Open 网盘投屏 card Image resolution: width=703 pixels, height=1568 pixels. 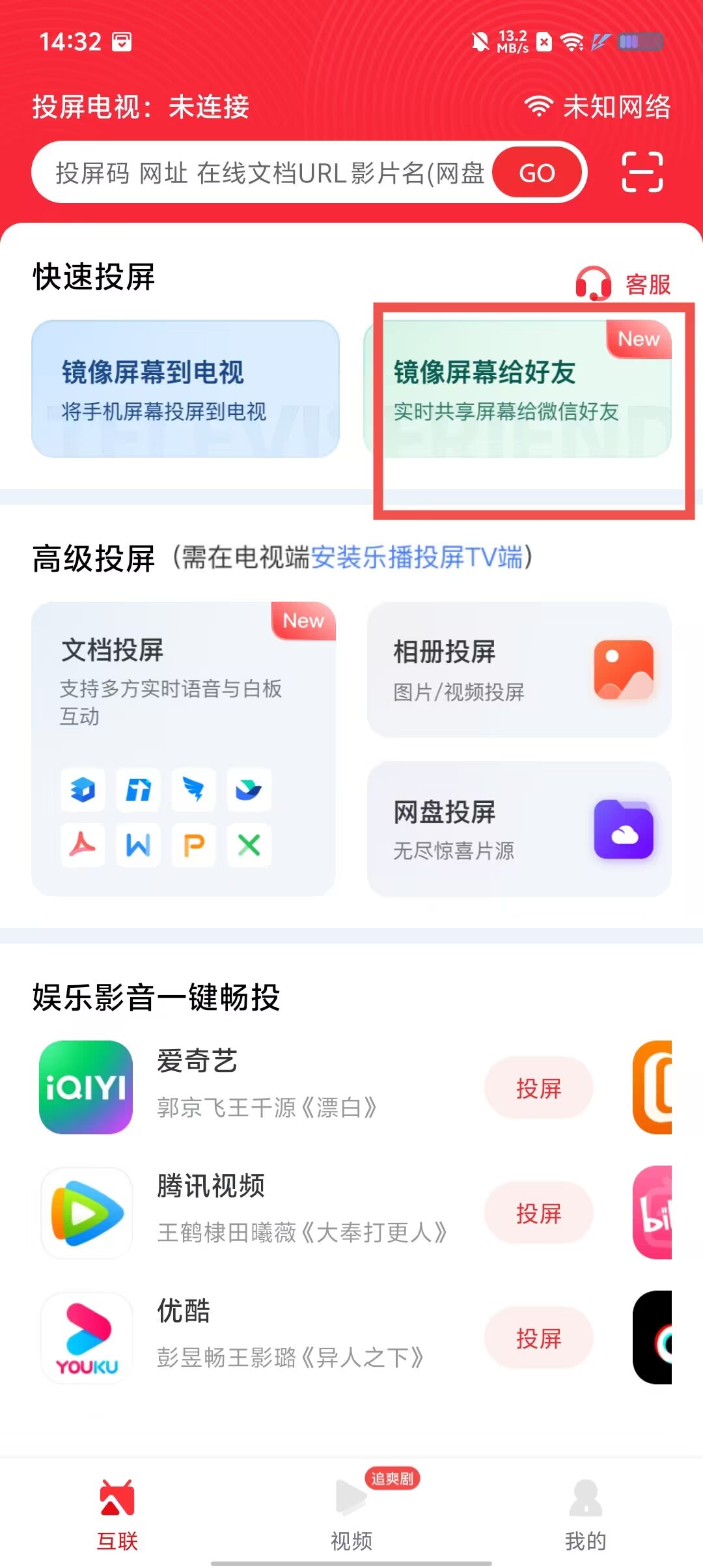pos(519,829)
